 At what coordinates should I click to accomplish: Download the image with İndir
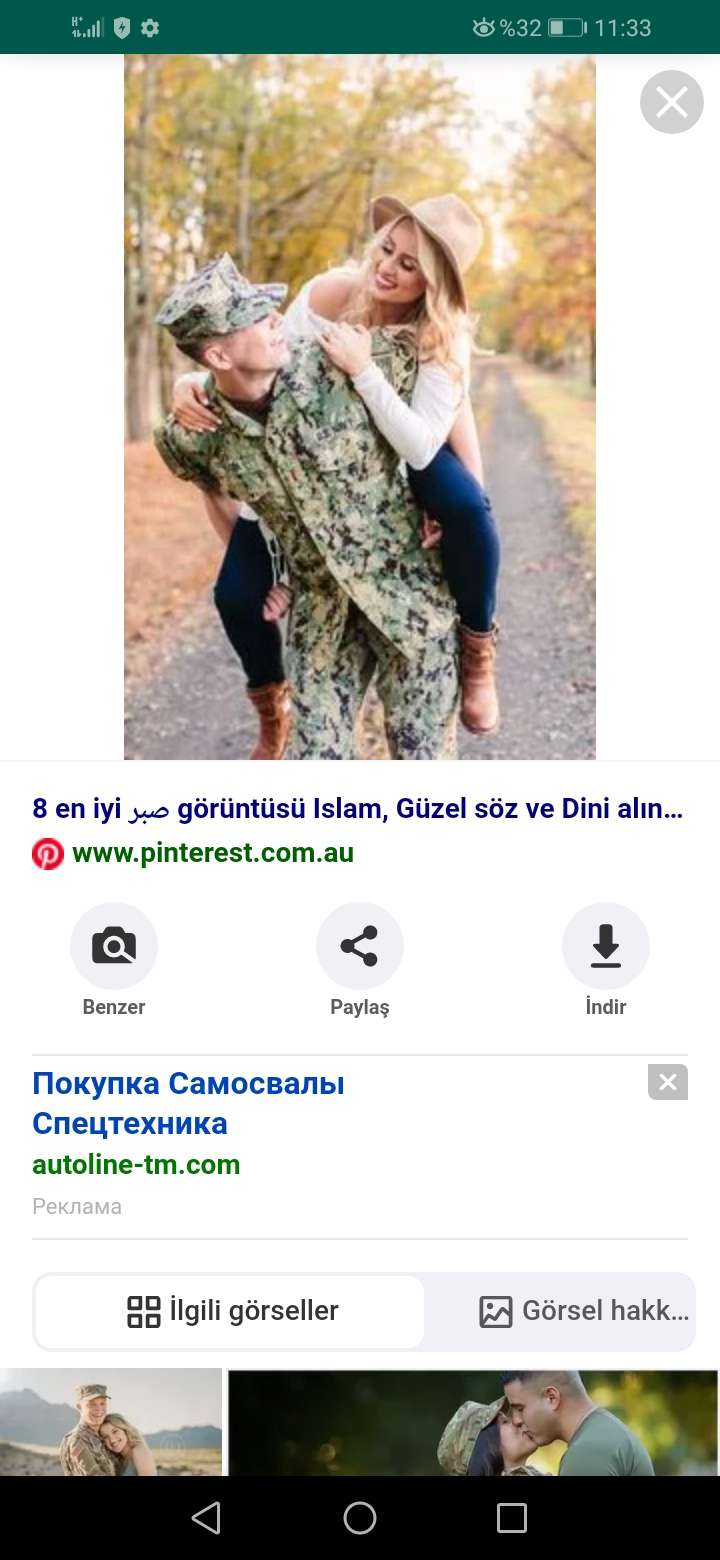point(606,960)
